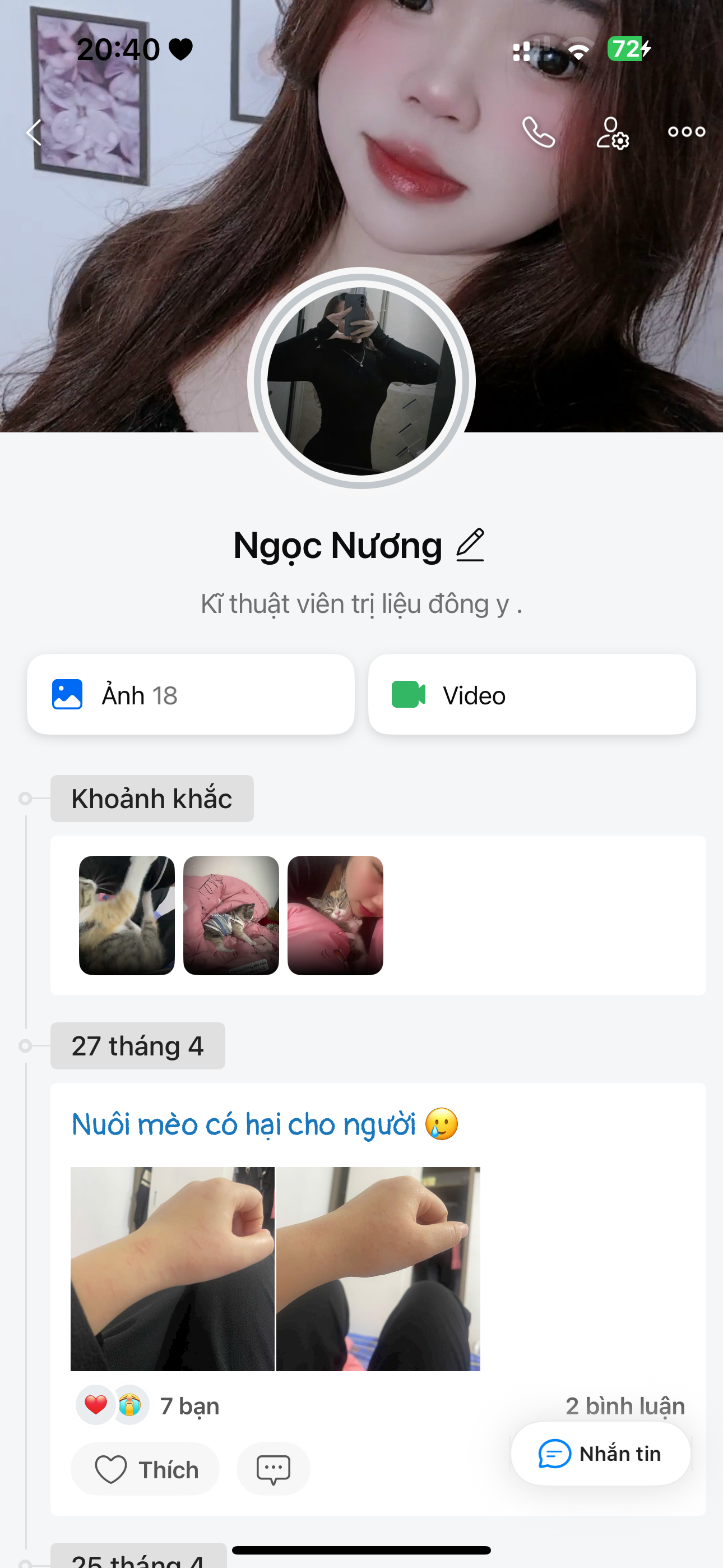723x1568 pixels.
Task: View the second wrist photo in the post
Action: (x=378, y=1269)
